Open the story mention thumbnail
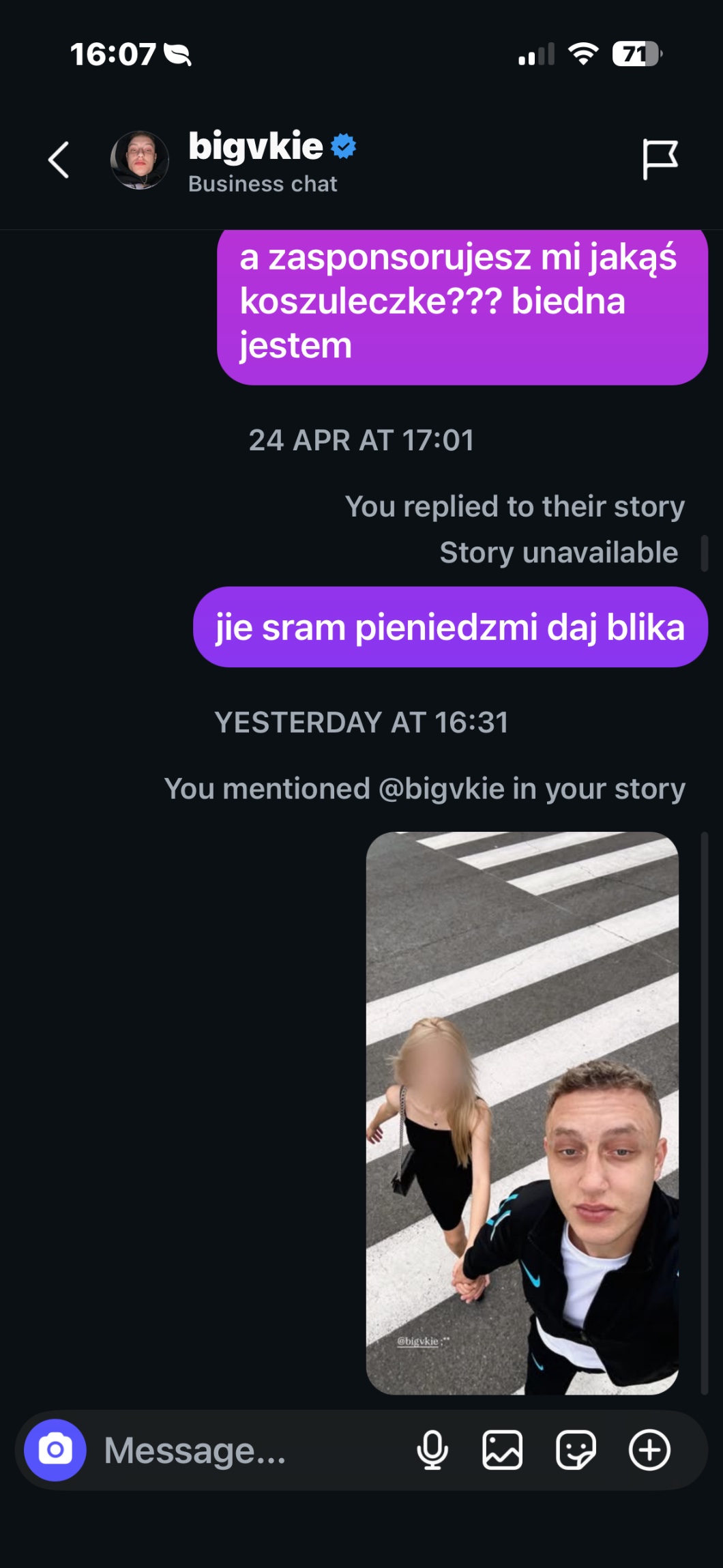 tap(522, 1112)
